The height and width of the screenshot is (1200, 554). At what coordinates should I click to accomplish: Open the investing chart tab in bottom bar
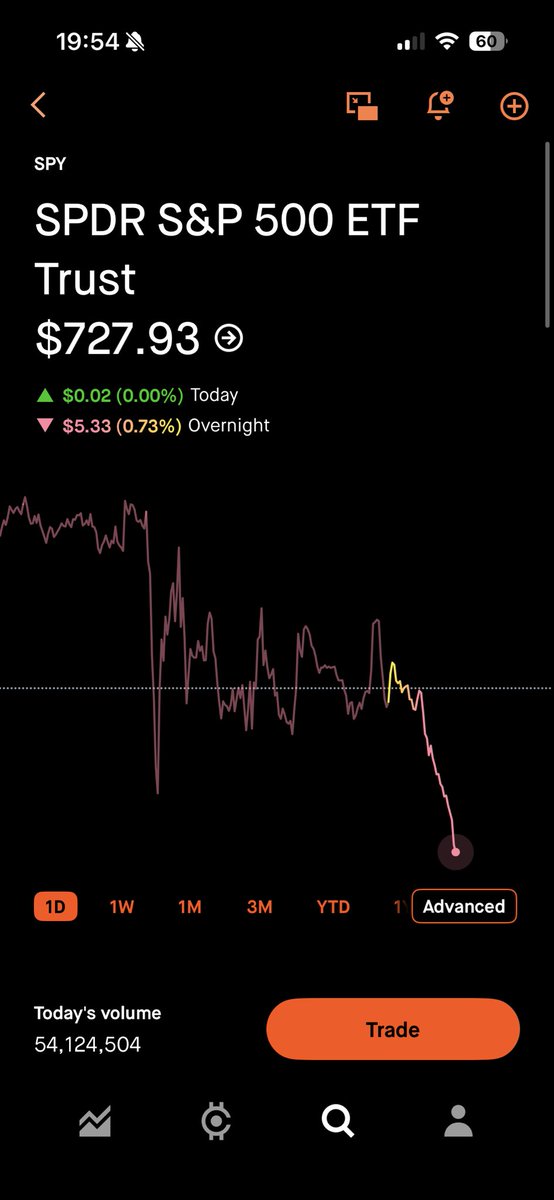[94, 1122]
